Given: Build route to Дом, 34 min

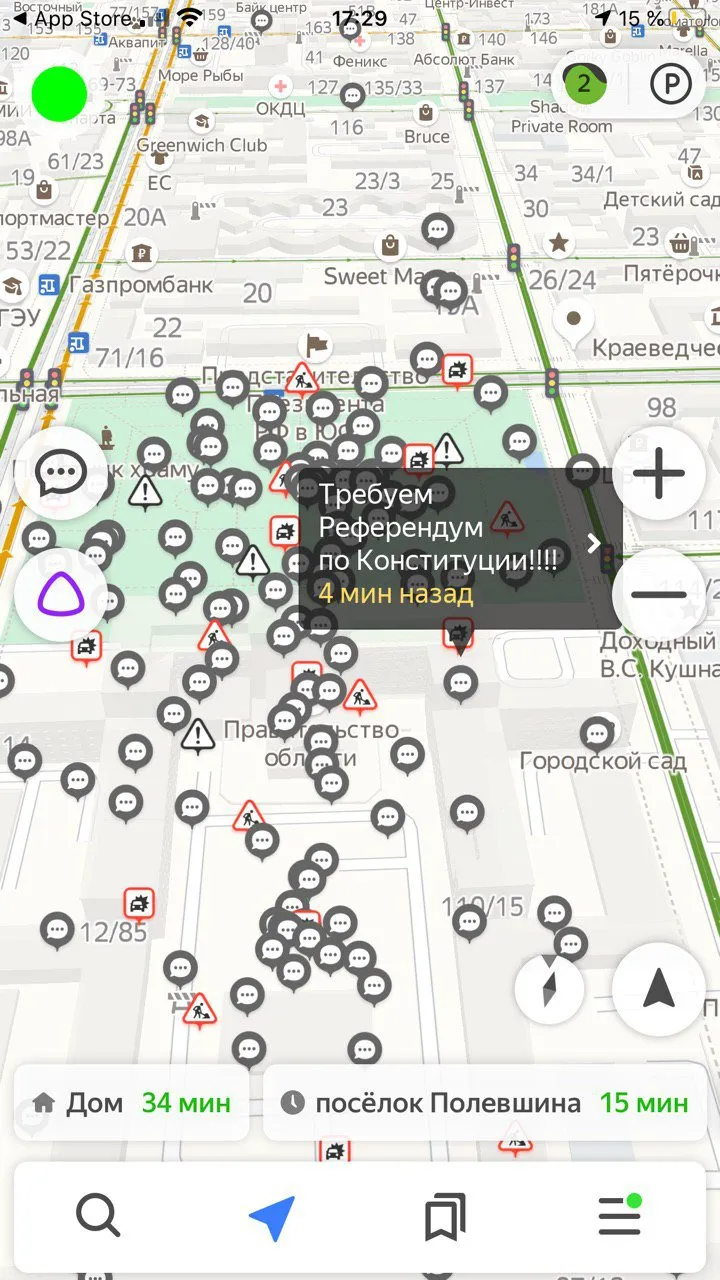Looking at the screenshot, I should coord(132,1103).
